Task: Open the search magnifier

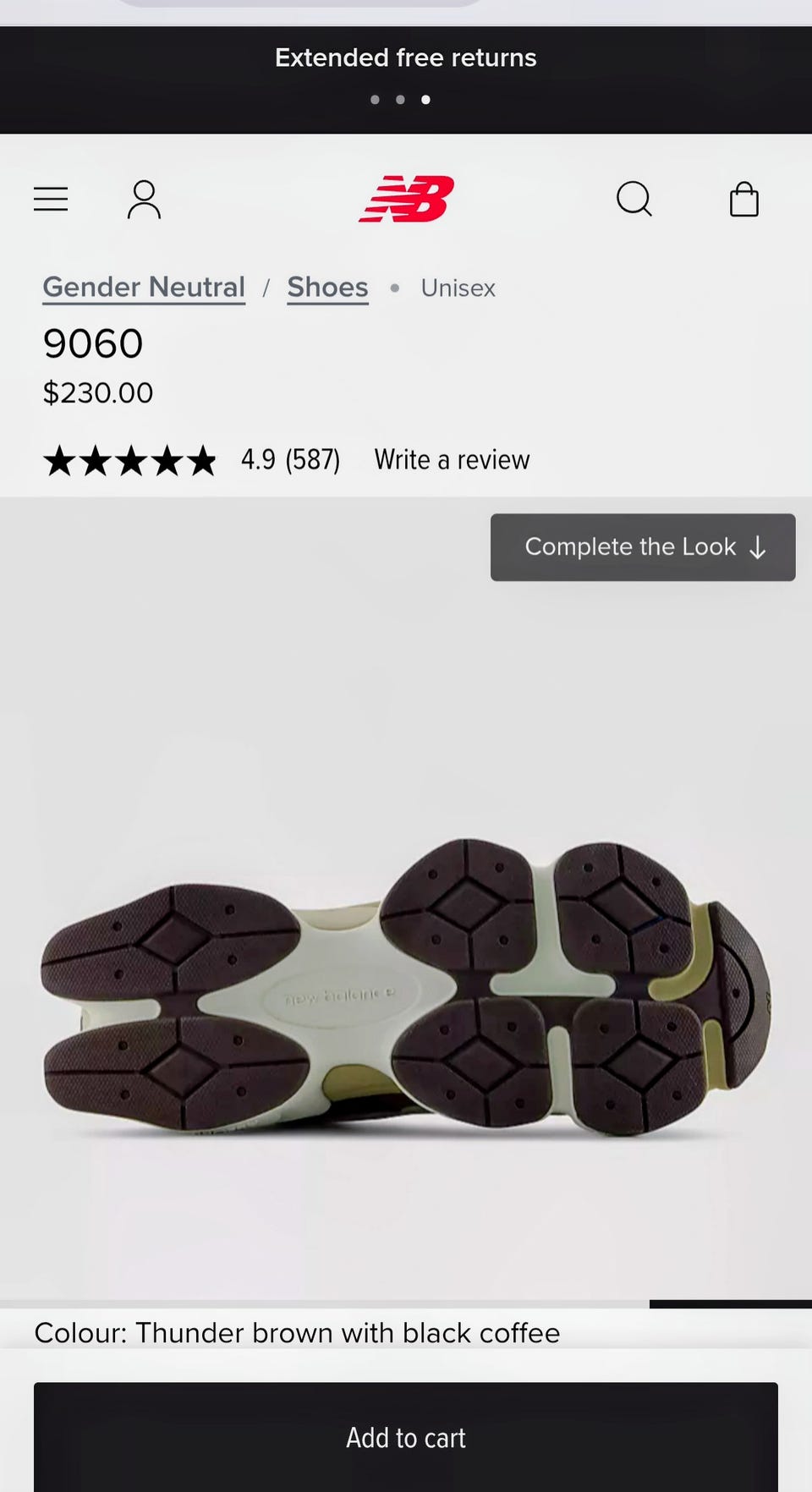Action: tap(634, 200)
